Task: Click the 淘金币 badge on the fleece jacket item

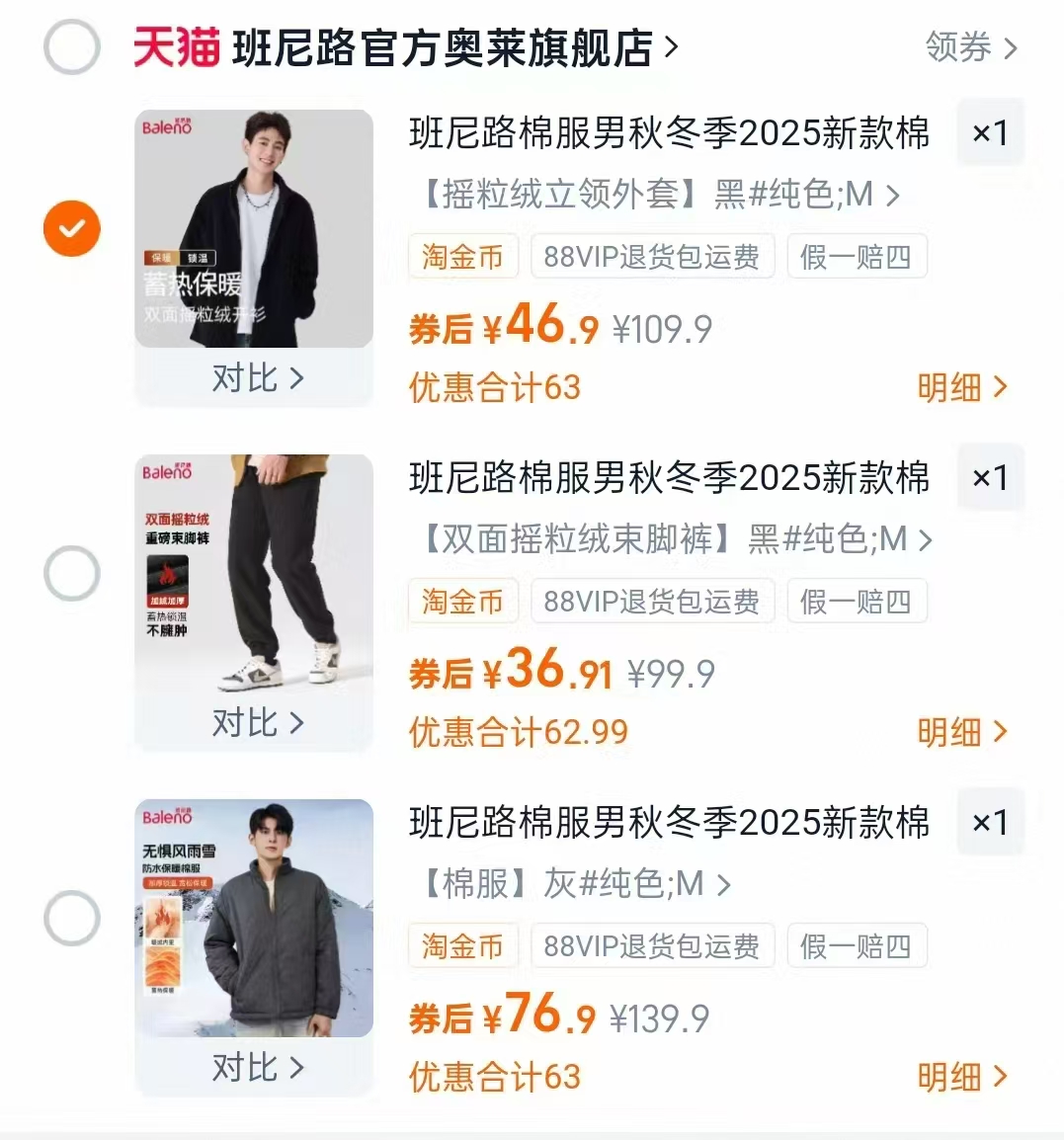Action: 463,256
